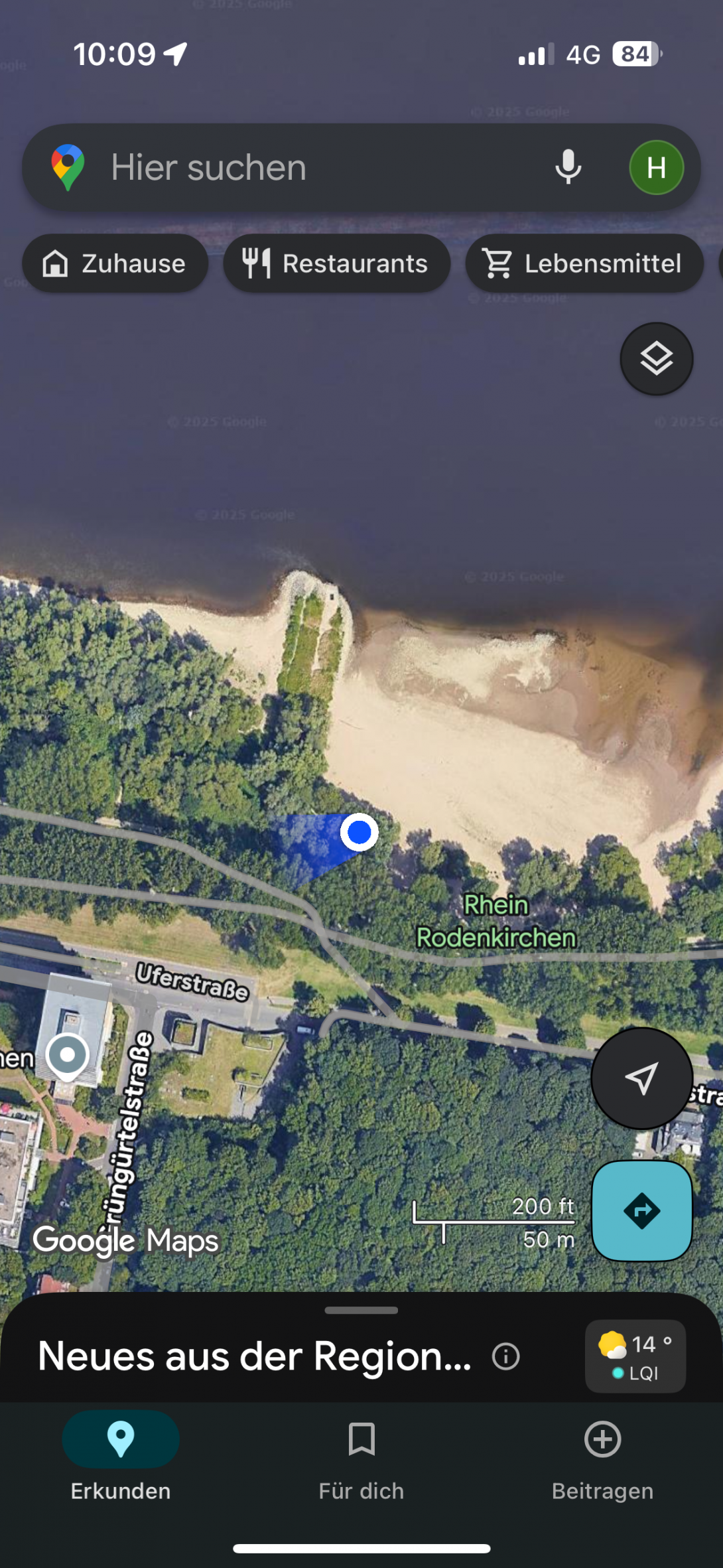Screen dimensions: 723x1568
Task: Open the Rhein Rodenkirchen place label
Action: click(495, 921)
